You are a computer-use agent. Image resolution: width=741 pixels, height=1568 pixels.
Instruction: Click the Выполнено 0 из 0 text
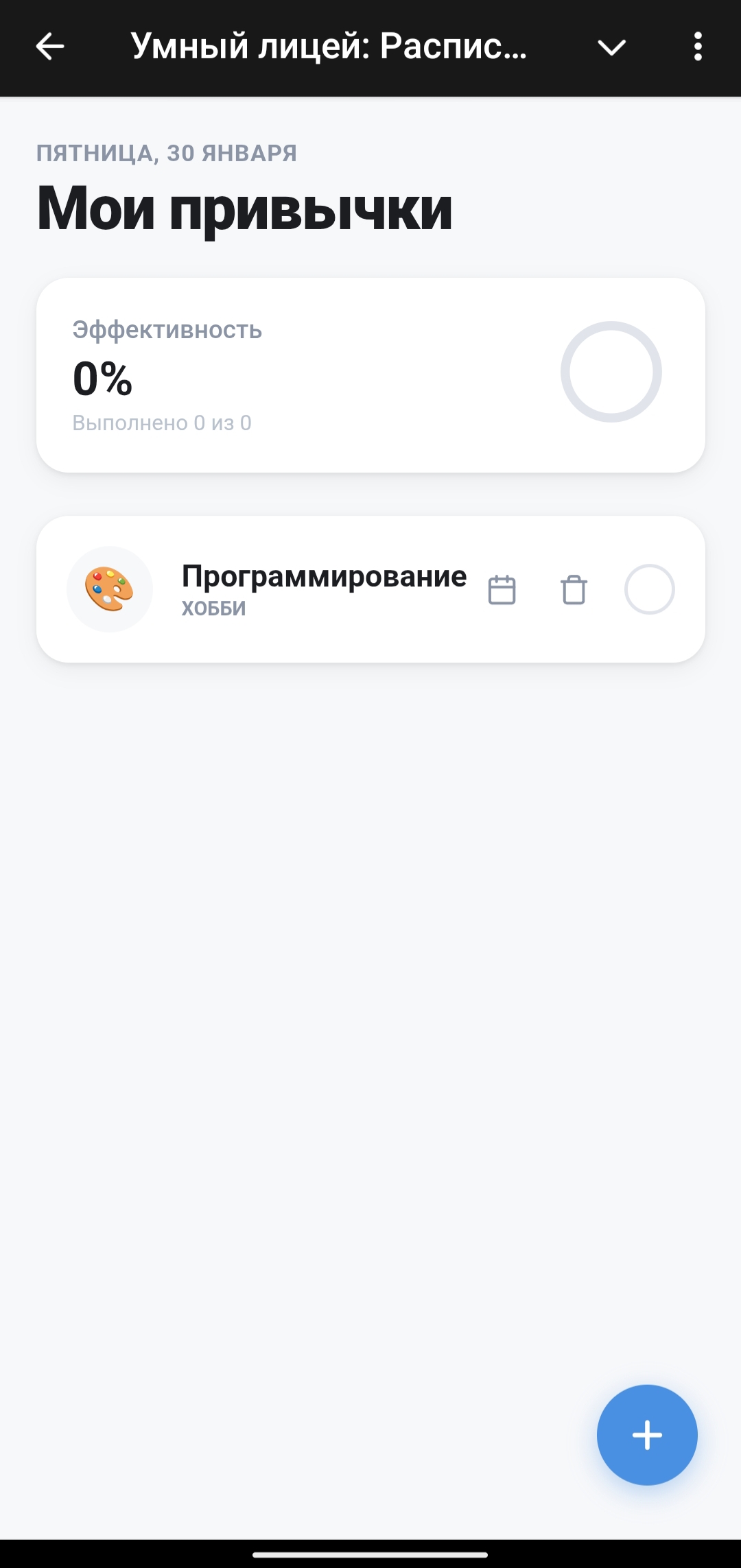(163, 423)
